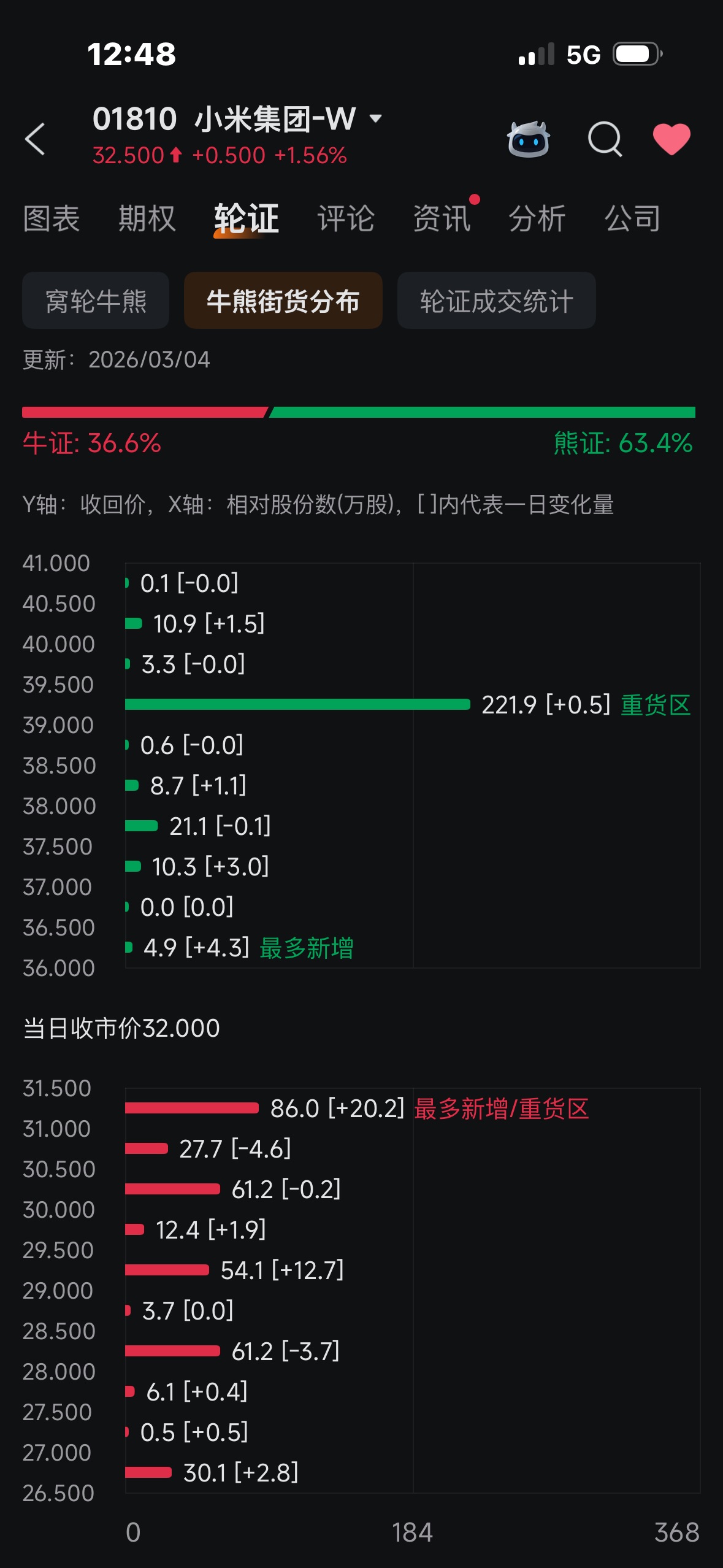Select the 轮证 tab

(x=246, y=218)
